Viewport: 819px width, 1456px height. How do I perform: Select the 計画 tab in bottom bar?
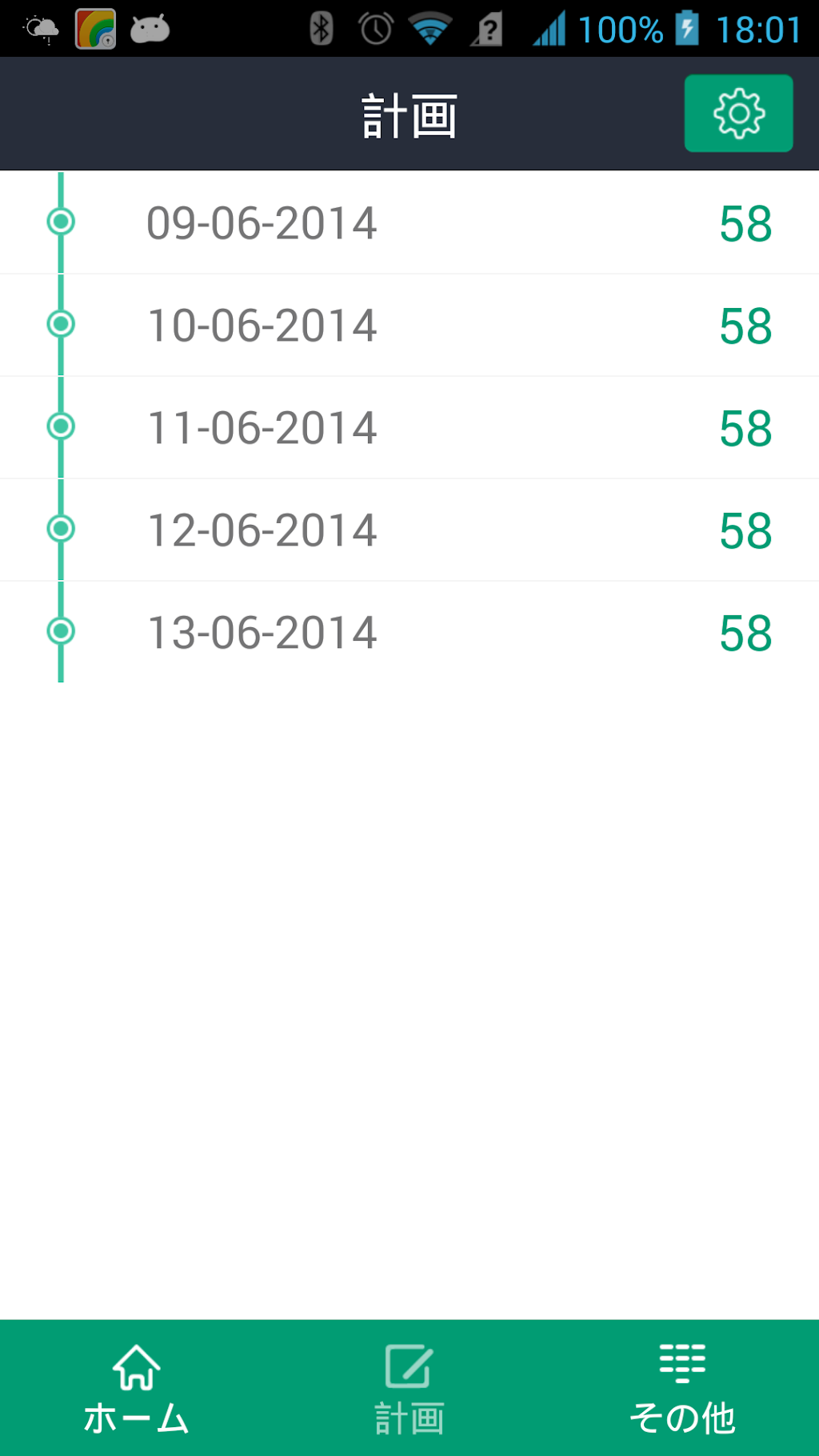click(409, 1389)
